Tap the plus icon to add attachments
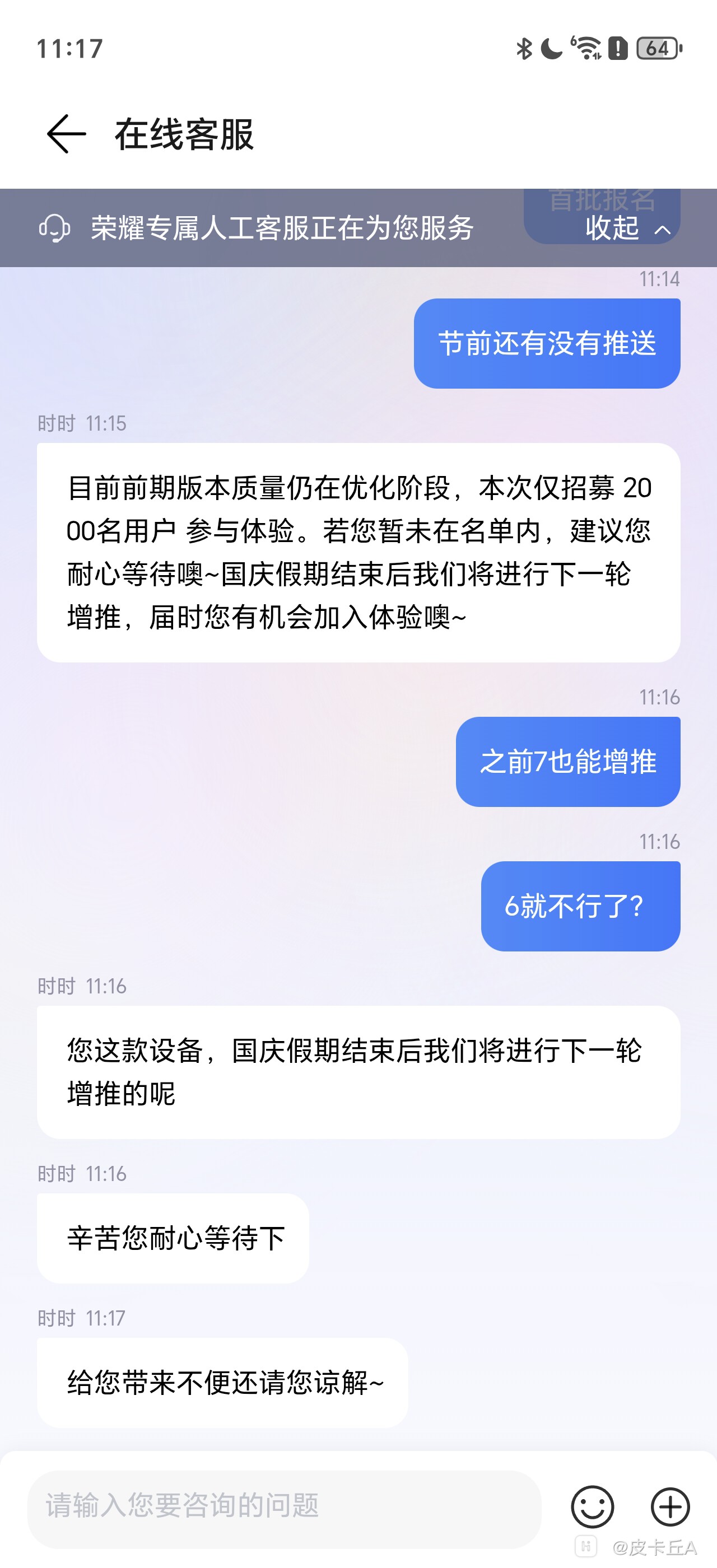 coord(669,1507)
